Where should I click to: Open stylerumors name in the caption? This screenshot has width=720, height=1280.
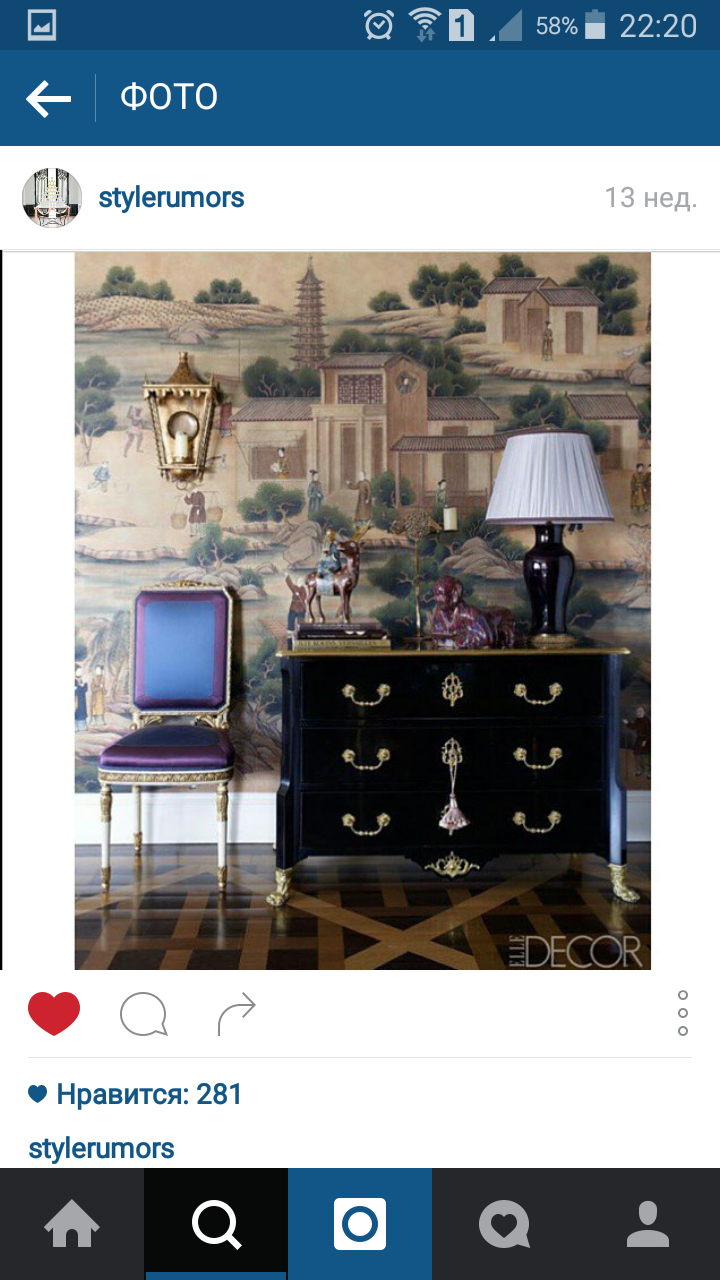pos(102,1148)
